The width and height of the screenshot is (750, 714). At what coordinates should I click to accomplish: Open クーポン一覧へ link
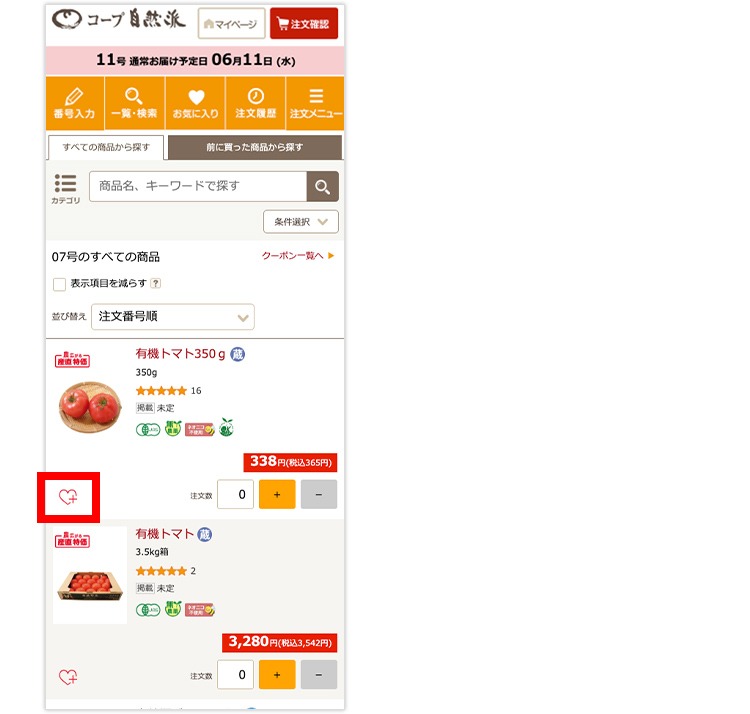(x=298, y=256)
